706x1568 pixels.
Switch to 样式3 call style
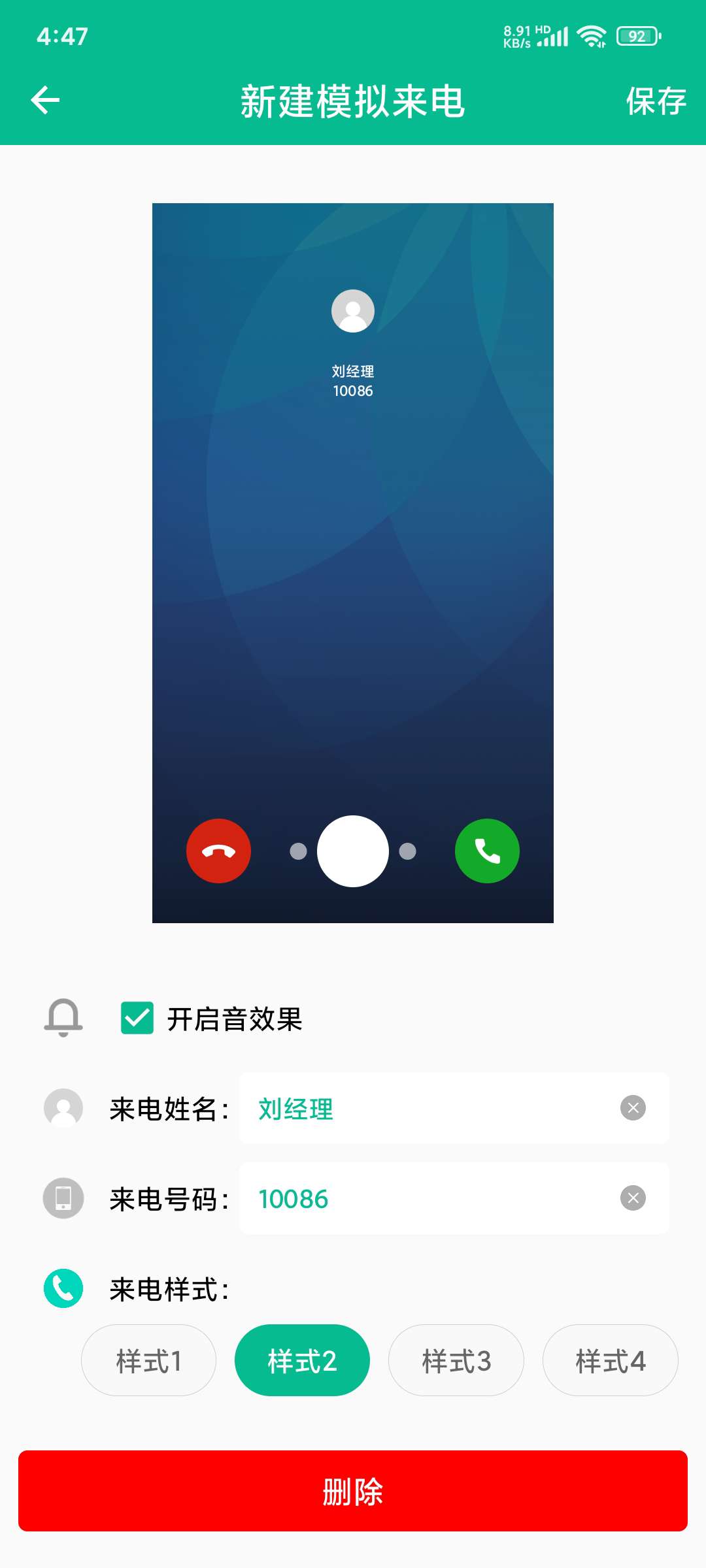click(456, 1360)
